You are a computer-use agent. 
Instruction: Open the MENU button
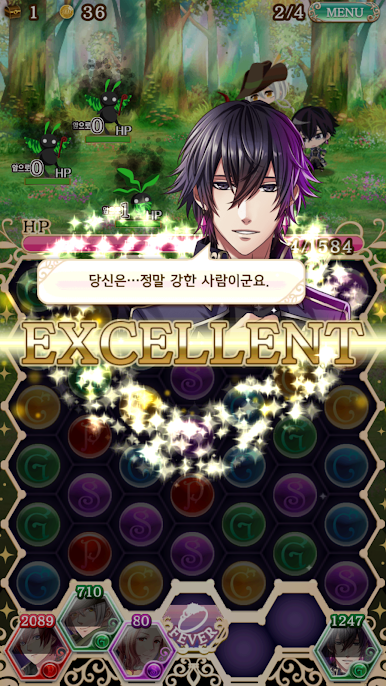click(344, 12)
